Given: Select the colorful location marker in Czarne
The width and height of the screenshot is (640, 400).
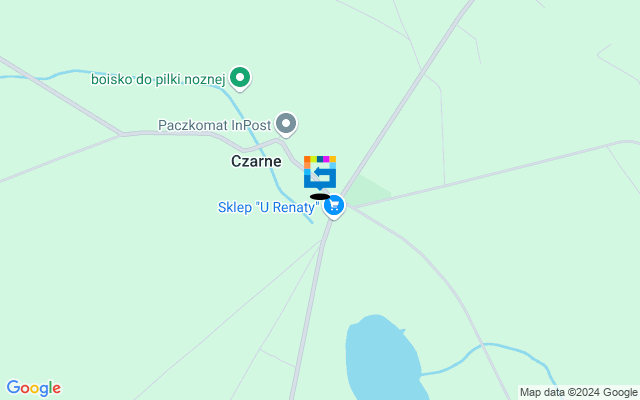Looking at the screenshot, I should (320, 172).
